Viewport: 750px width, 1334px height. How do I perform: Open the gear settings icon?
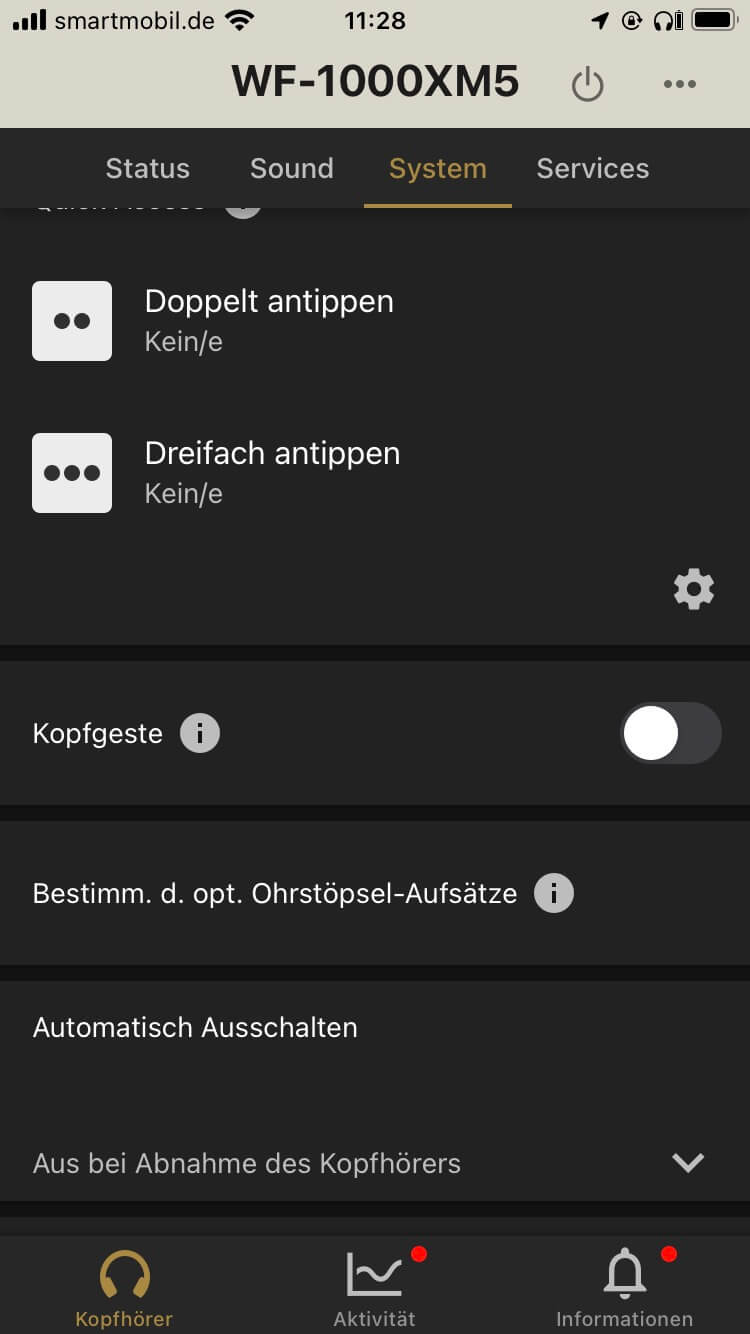(694, 589)
